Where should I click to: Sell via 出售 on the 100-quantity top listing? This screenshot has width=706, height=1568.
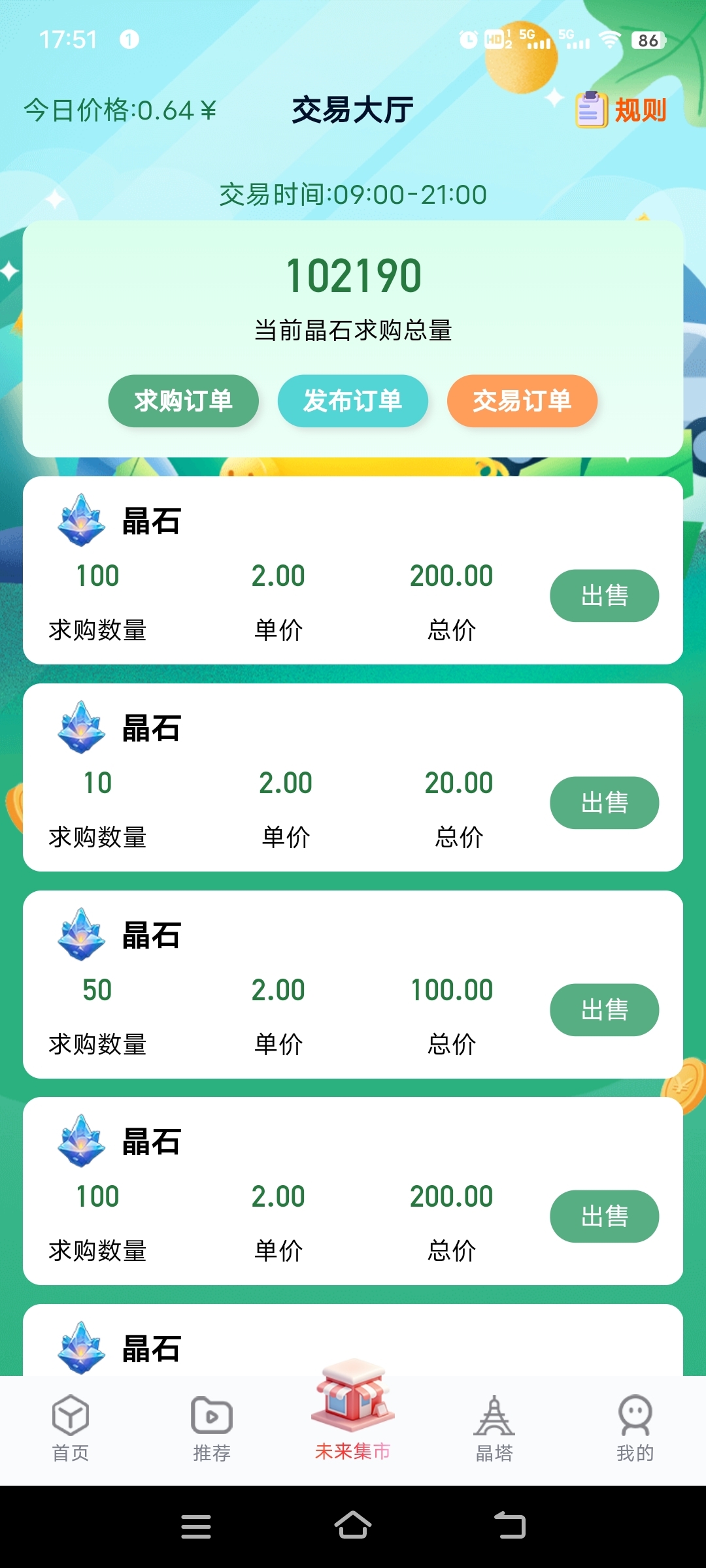click(605, 595)
